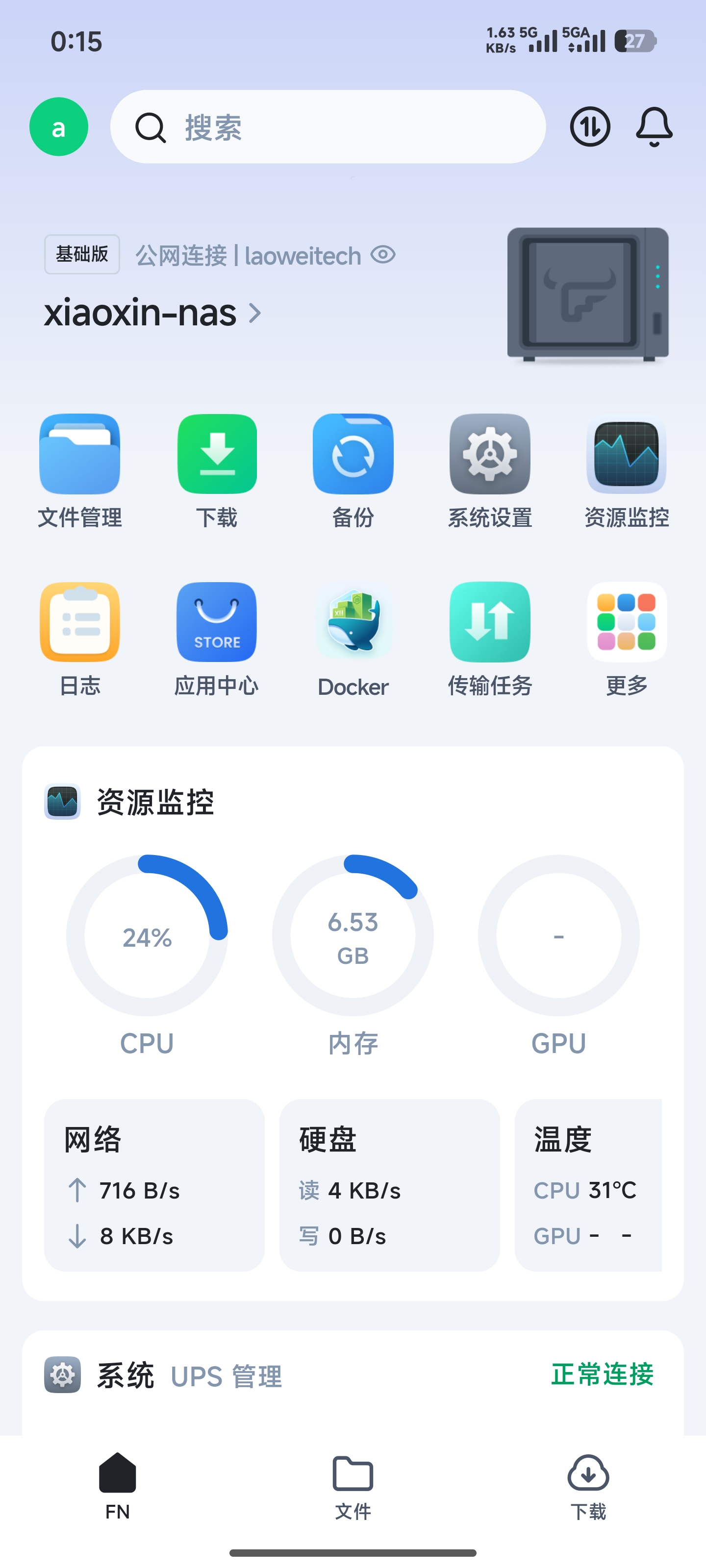Open the notifications bell
This screenshot has height=1568, width=706.
click(654, 127)
